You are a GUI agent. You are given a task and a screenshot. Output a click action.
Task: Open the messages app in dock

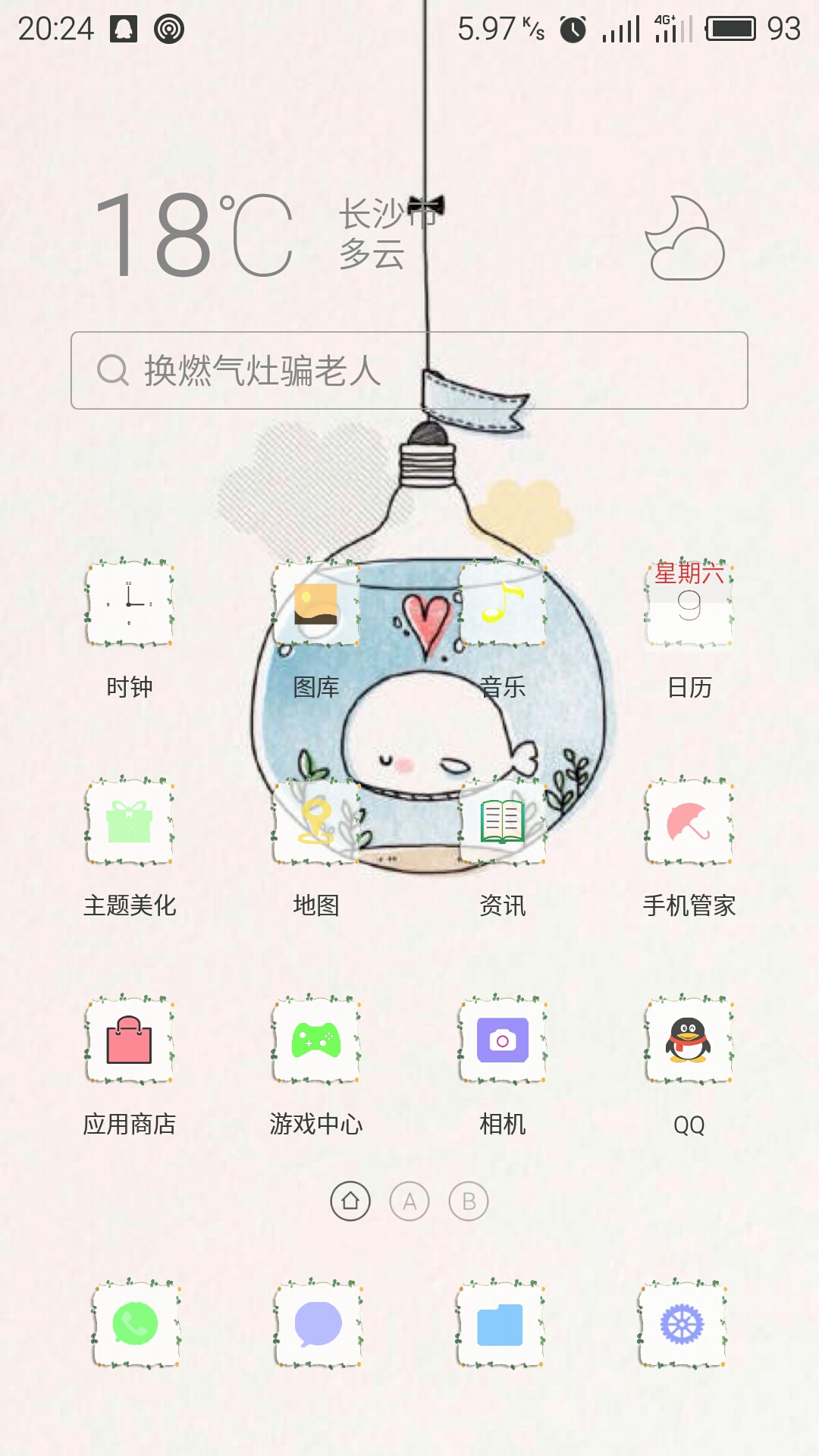coord(318,1324)
